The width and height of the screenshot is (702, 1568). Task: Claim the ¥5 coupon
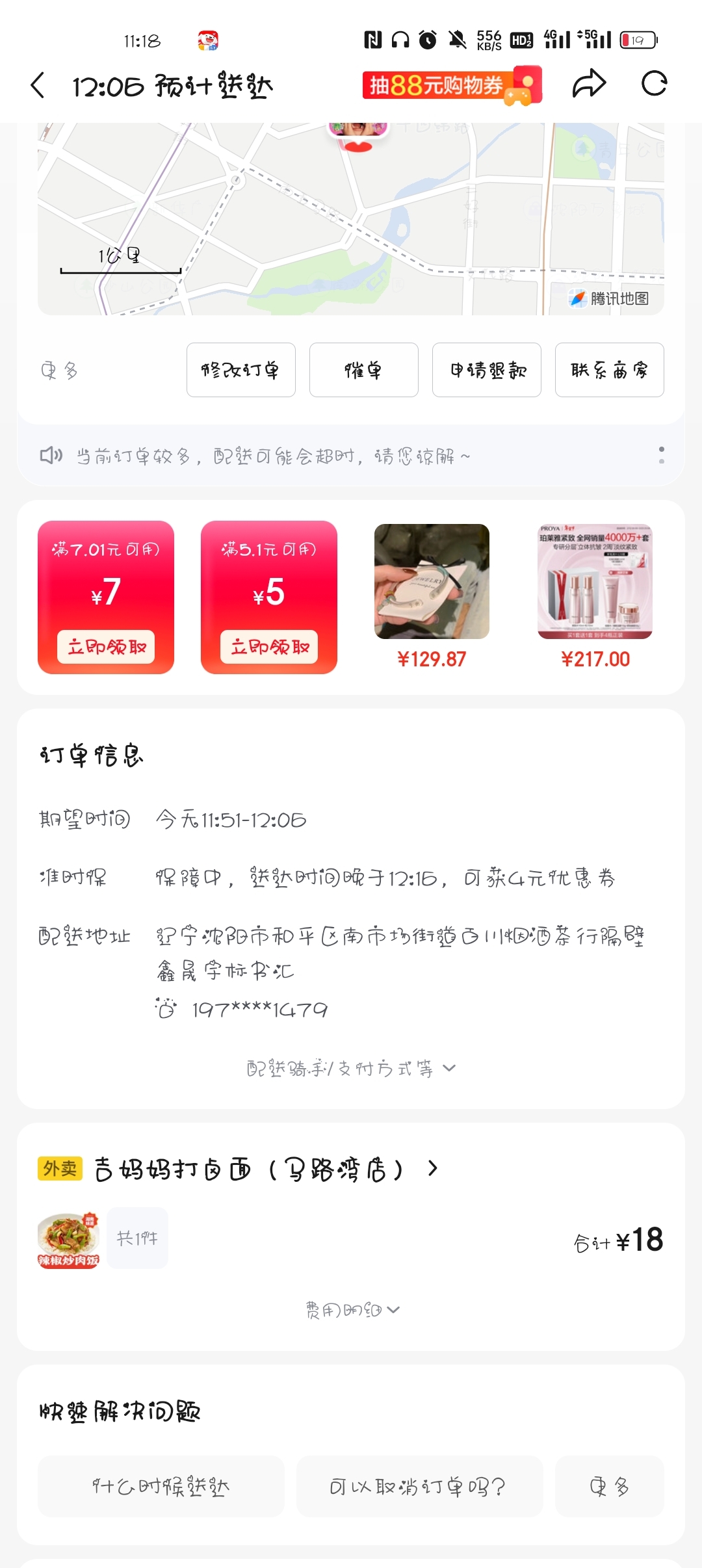pyautogui.click(x=269, y=647)
